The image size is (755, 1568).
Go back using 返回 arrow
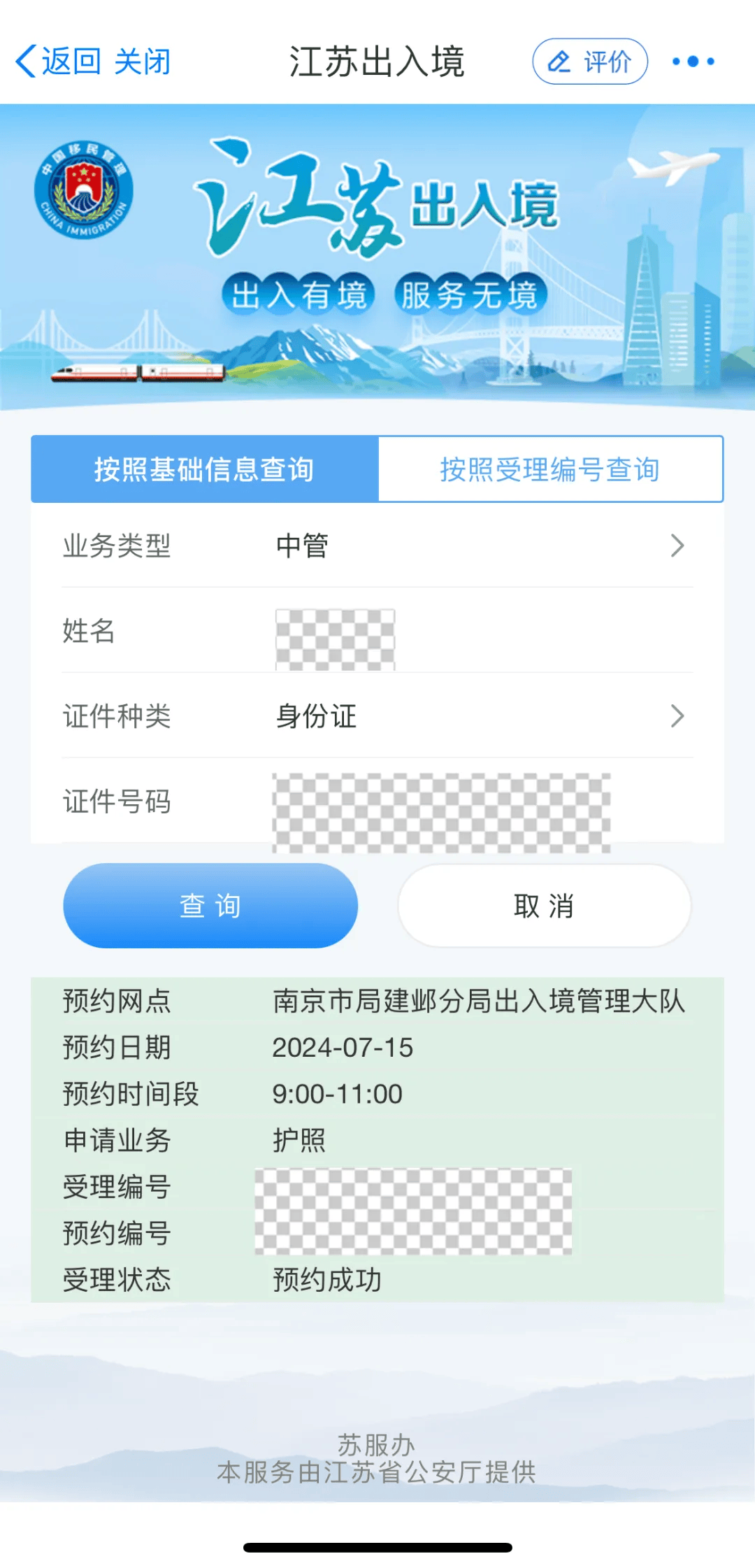[x=59, y=62]
